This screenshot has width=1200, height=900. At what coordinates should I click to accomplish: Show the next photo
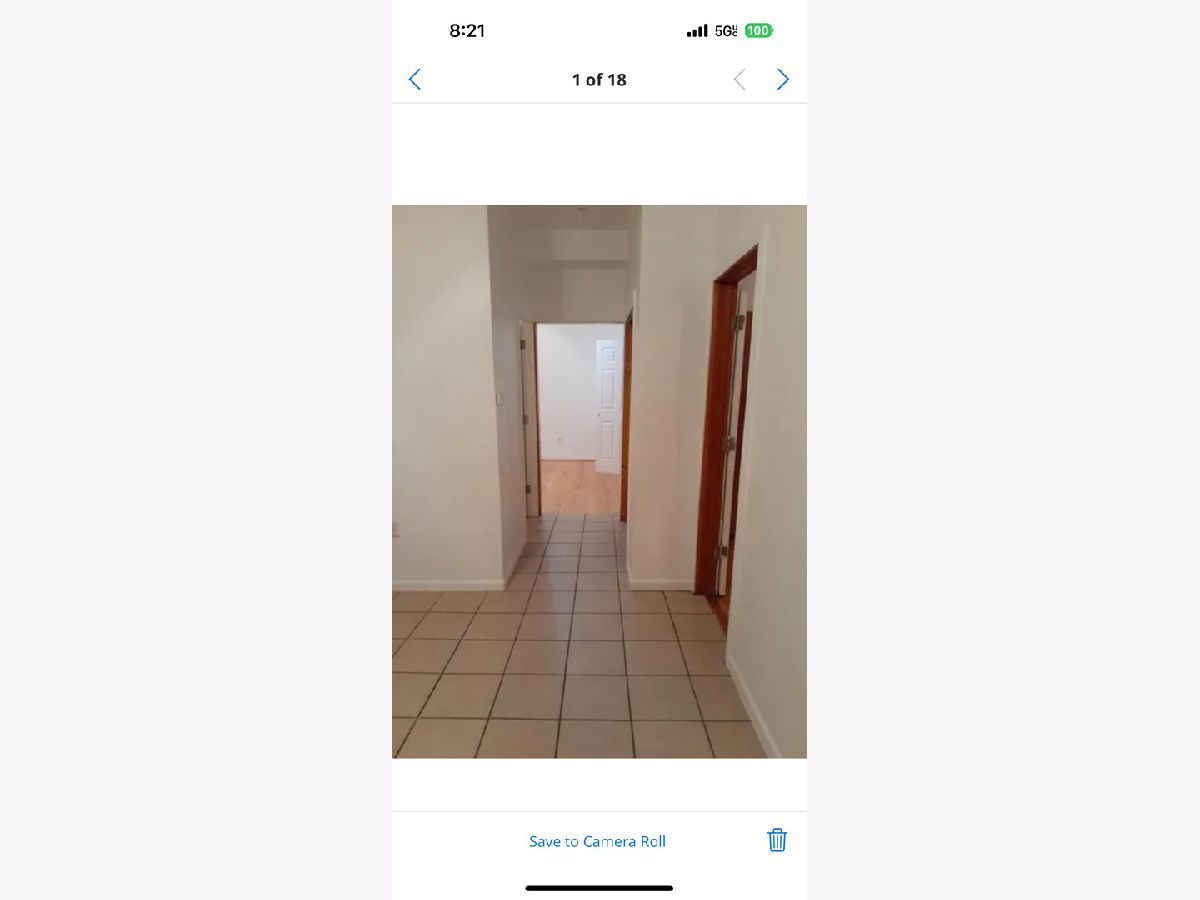(783, 80)
